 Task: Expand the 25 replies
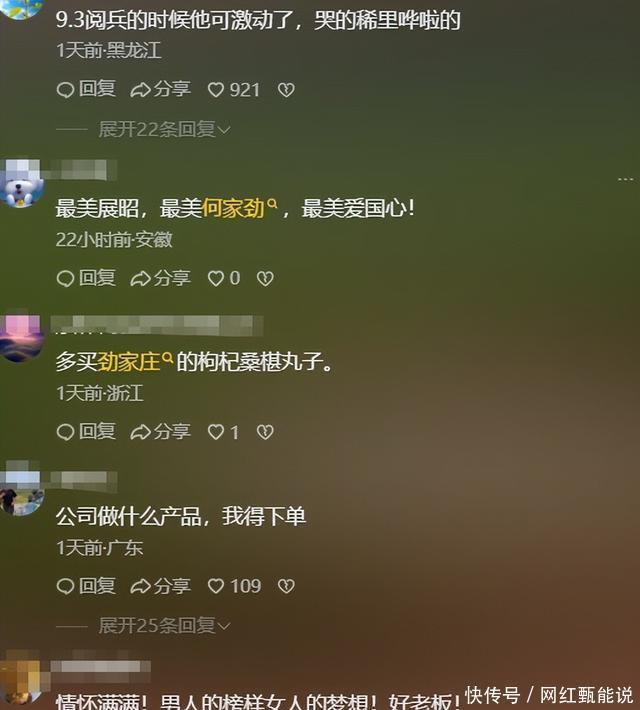tap(164, 626)
